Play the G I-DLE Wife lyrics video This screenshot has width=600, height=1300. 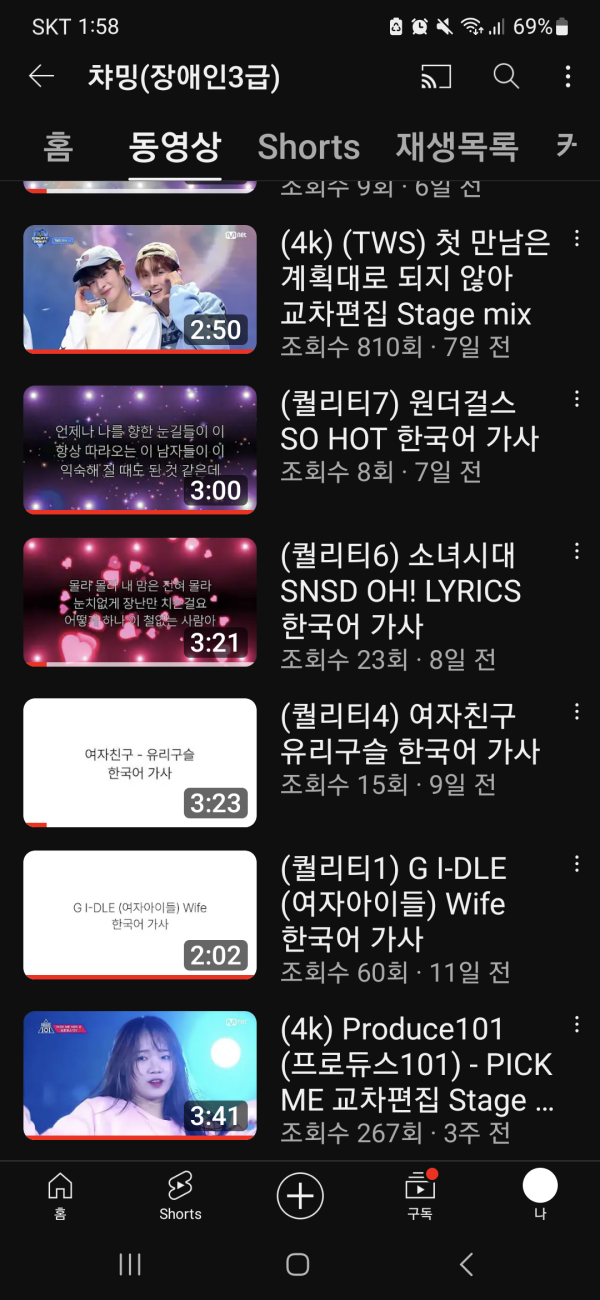coord(140,914)
